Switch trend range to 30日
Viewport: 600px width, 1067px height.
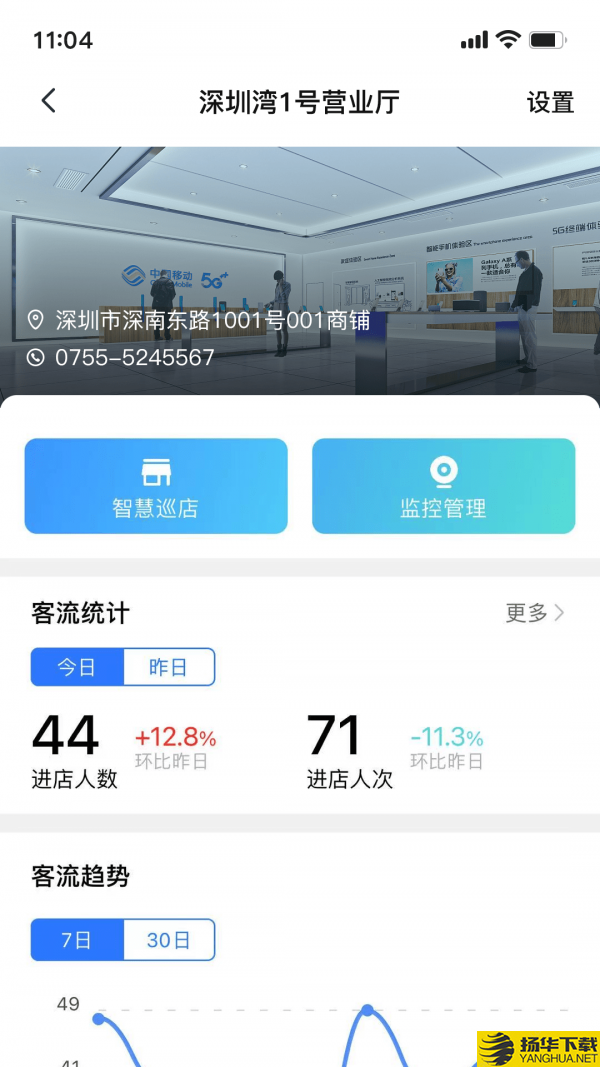click(x=168, y=940)
